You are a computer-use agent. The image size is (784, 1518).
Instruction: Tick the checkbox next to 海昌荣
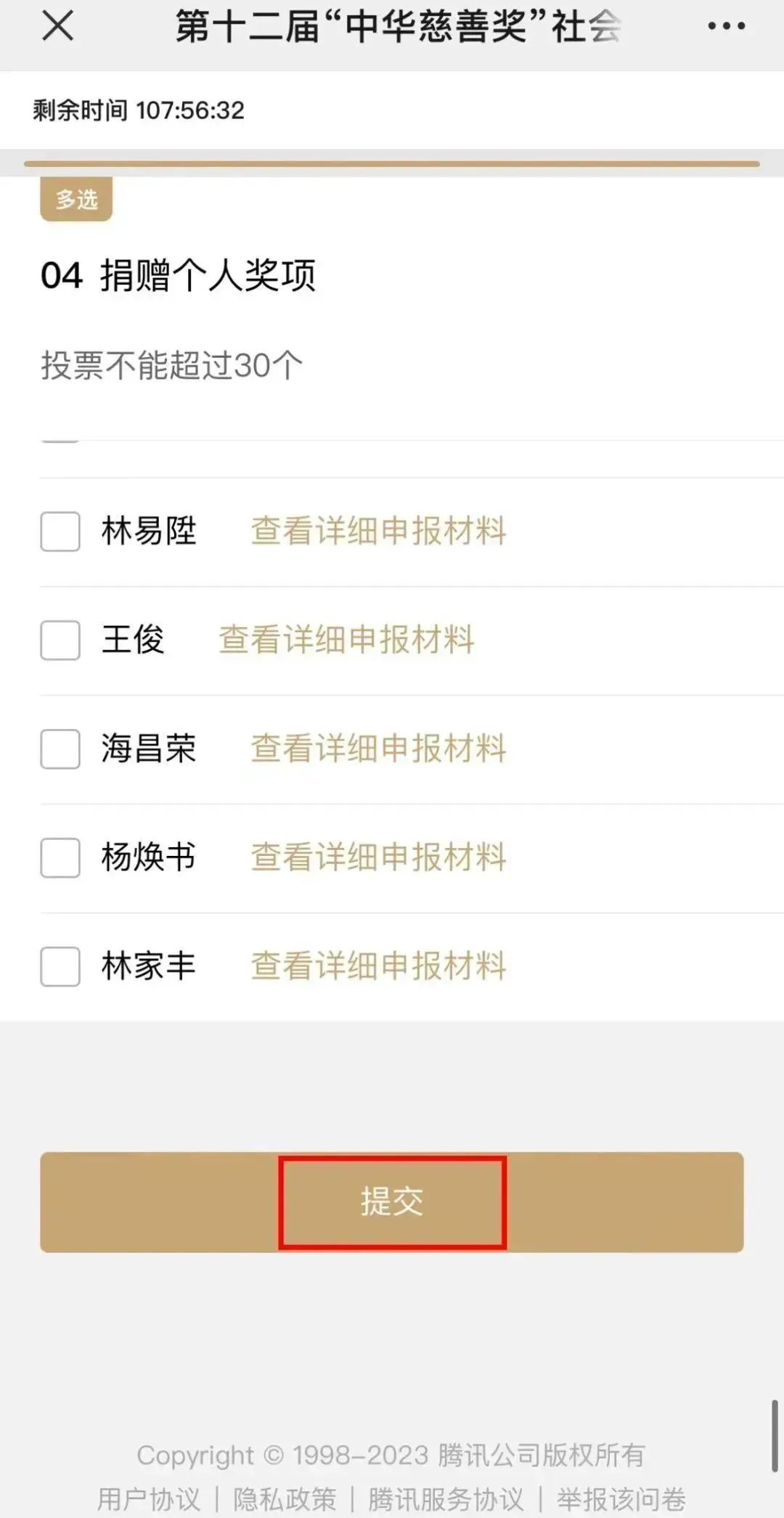pyautogui.click(x=60, y=749)
